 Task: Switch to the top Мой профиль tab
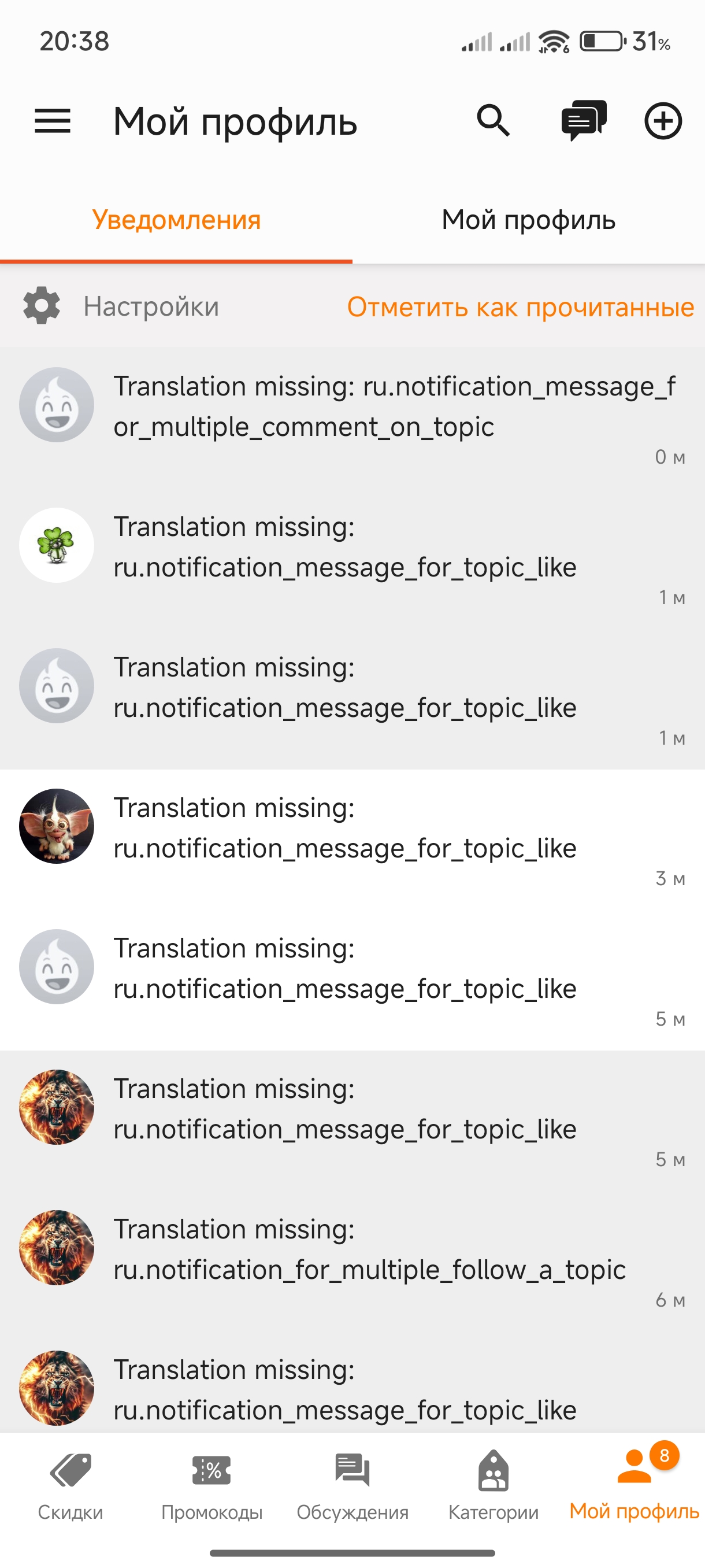tap(528, 220)
